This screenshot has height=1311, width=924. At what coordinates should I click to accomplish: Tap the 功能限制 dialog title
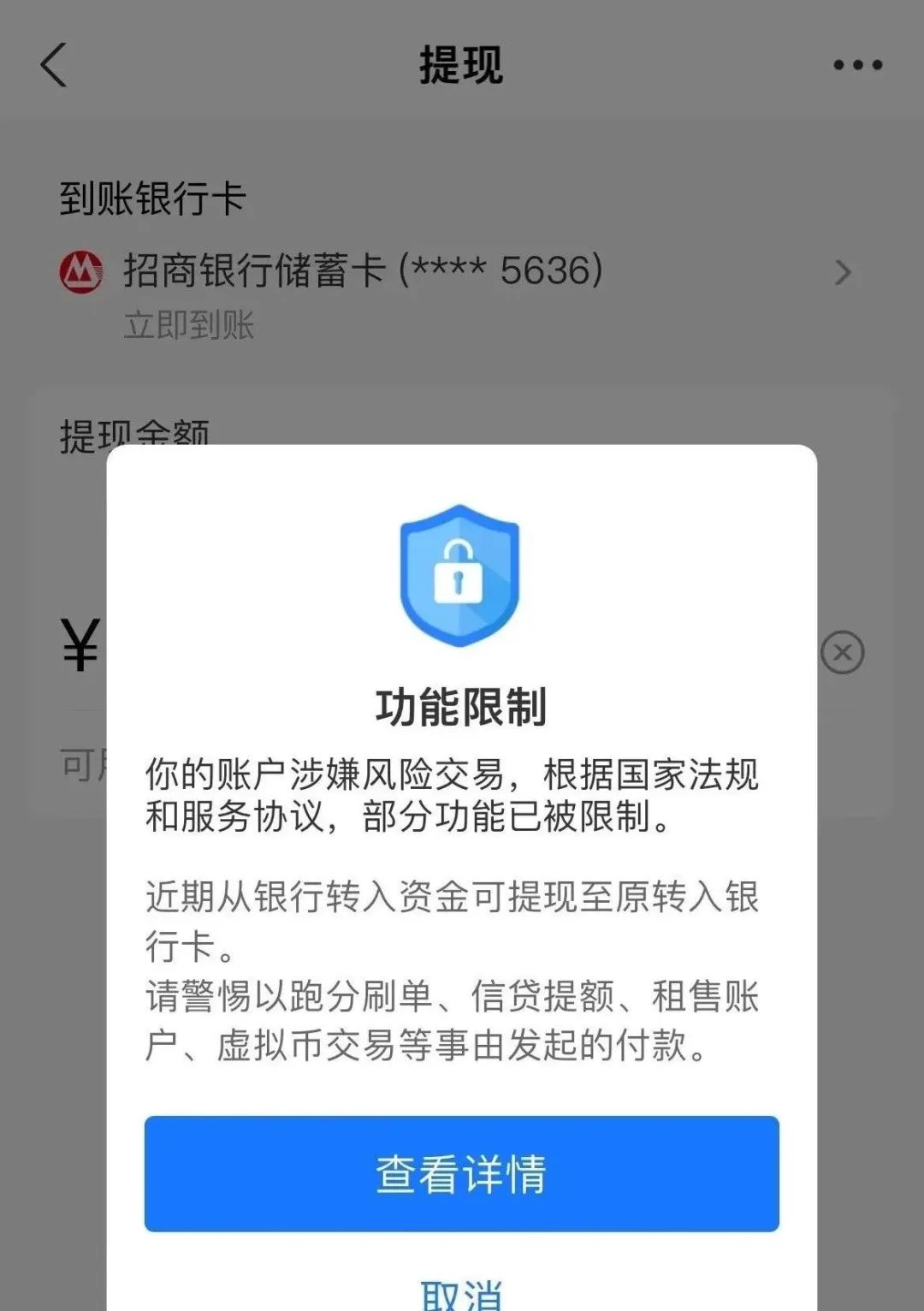(x=460, y=704)
